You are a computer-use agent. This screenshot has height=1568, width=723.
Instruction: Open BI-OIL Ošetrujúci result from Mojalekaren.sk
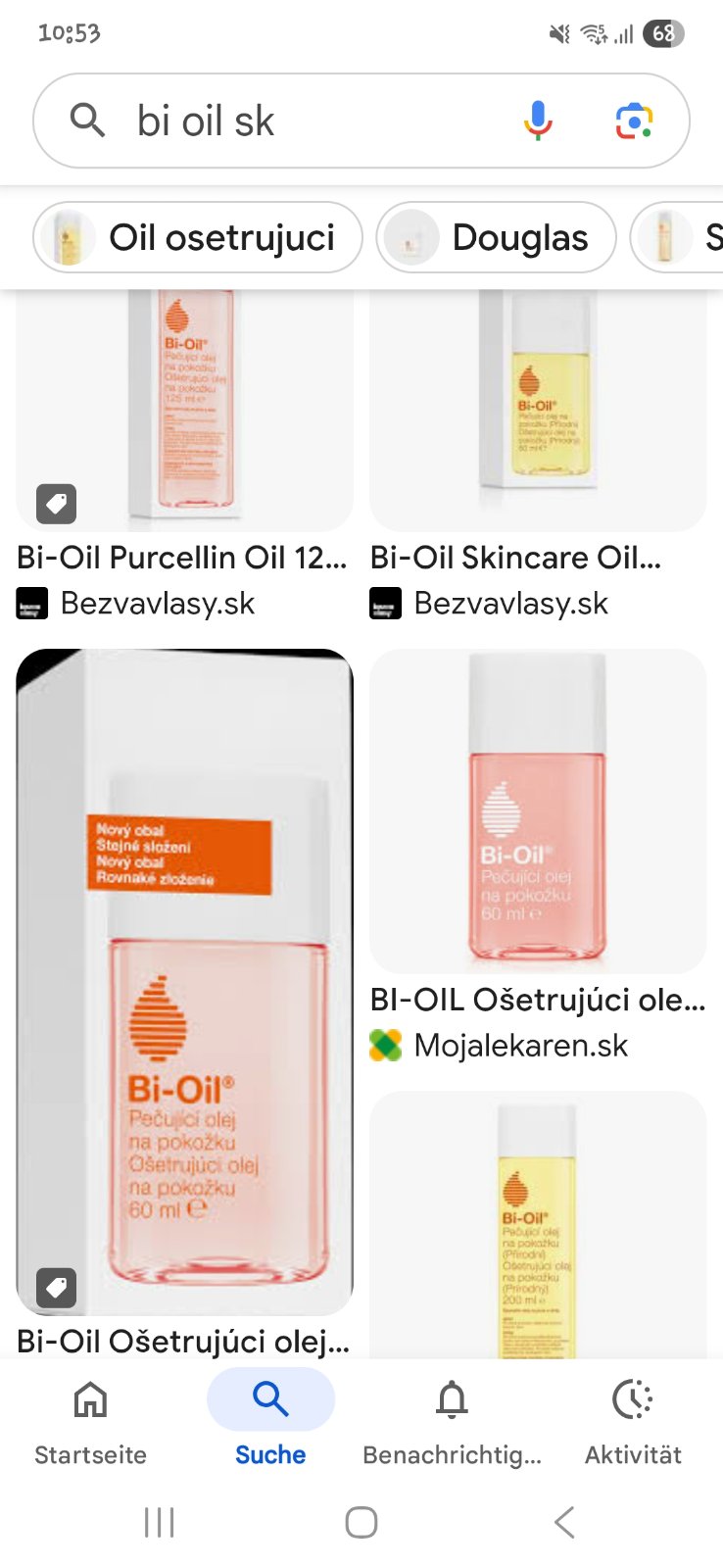537,813
